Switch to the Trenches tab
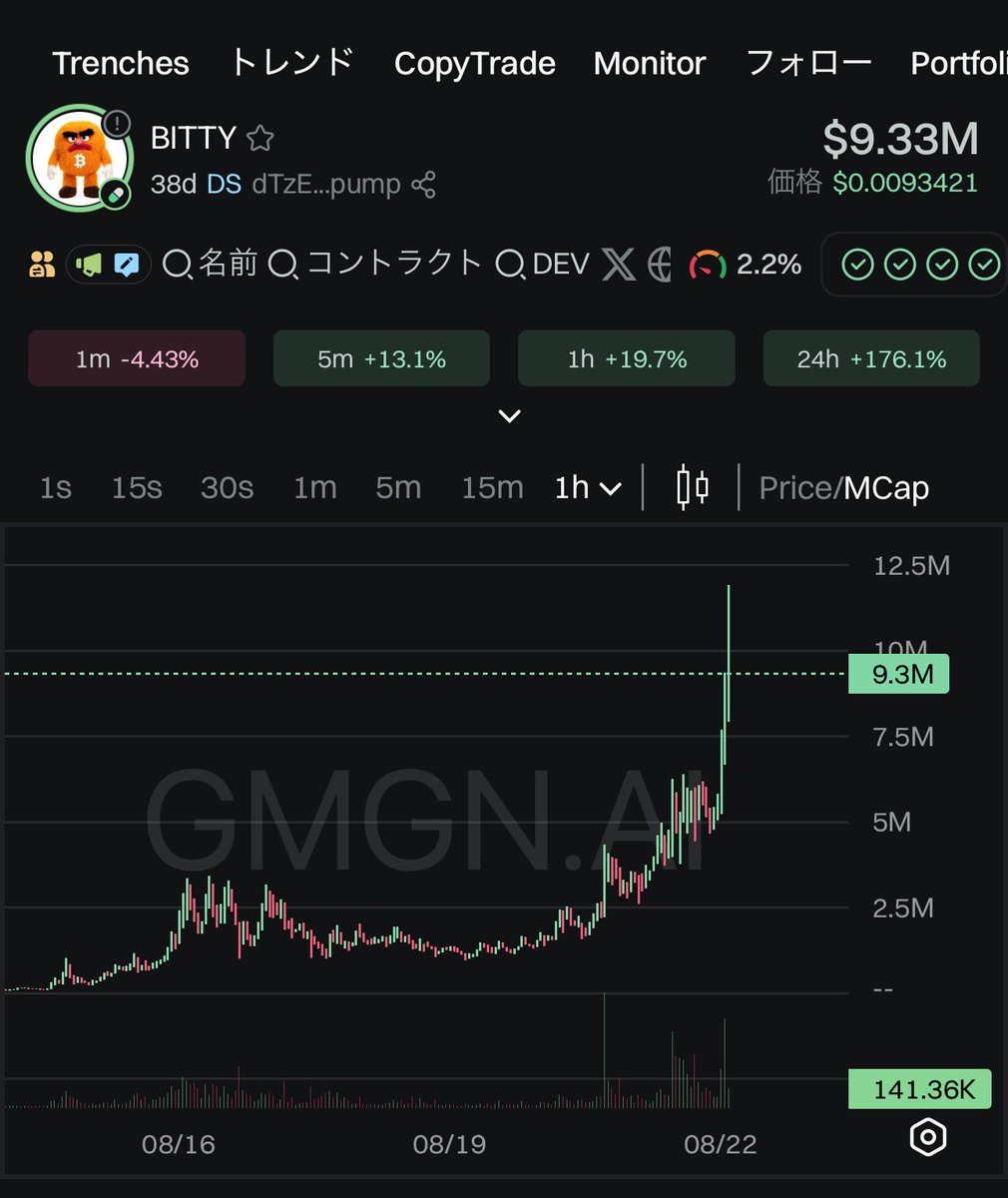 [x=121, y=63]
